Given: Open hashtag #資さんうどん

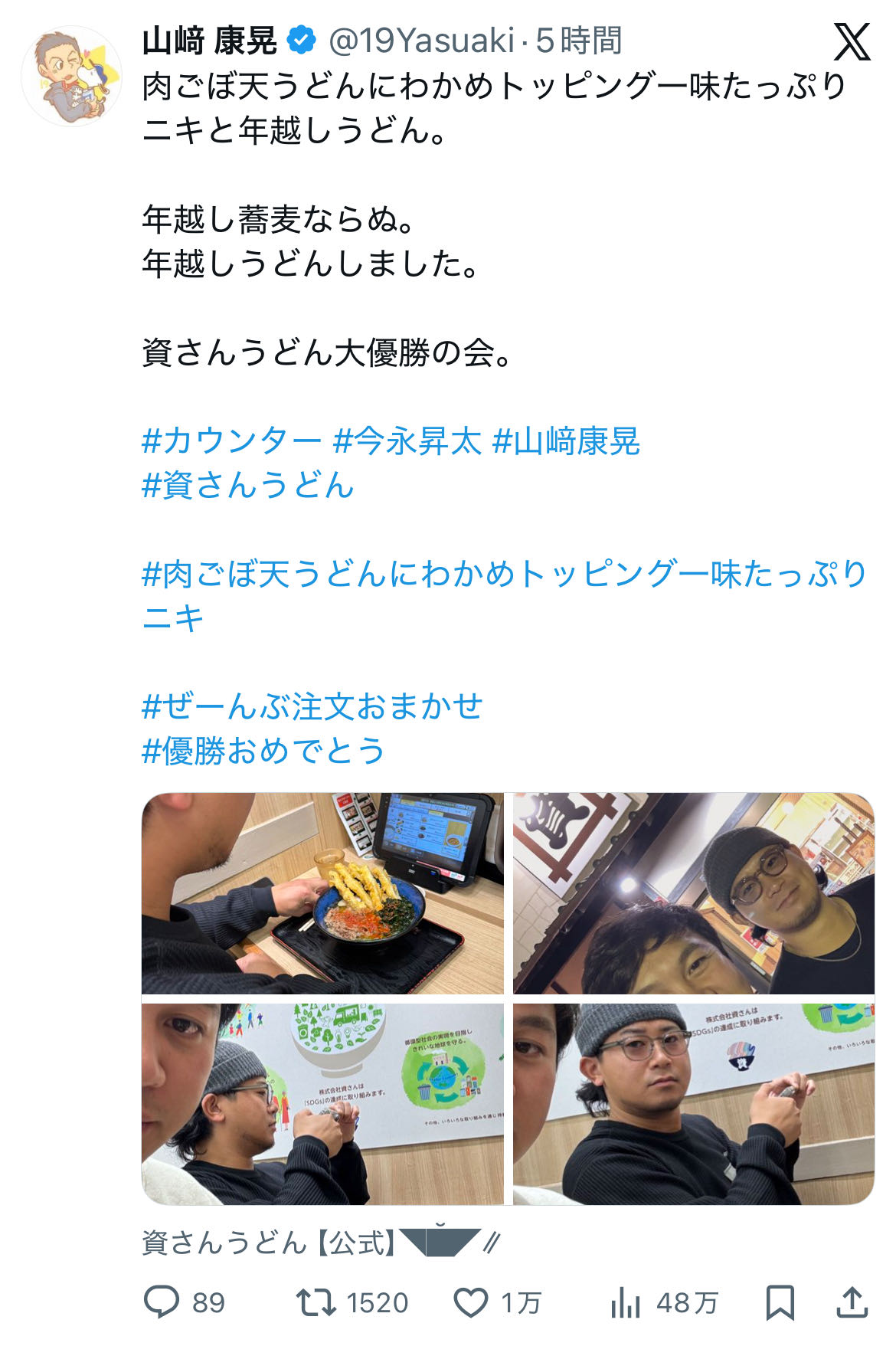Looking at the screenshot, I should [248, 486].
